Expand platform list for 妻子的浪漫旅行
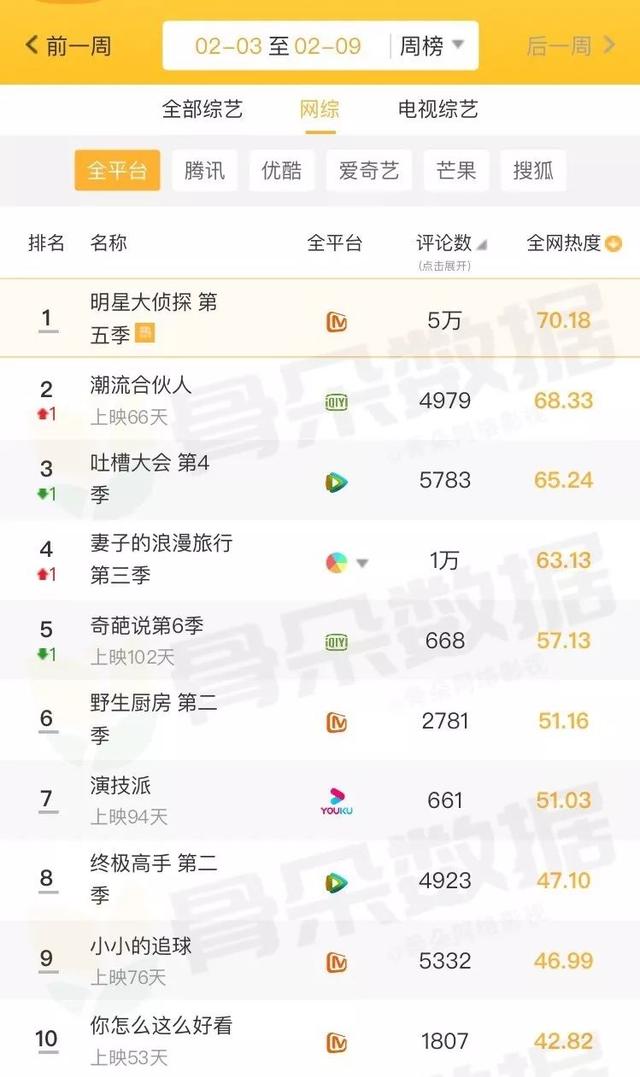 (362, 563)
